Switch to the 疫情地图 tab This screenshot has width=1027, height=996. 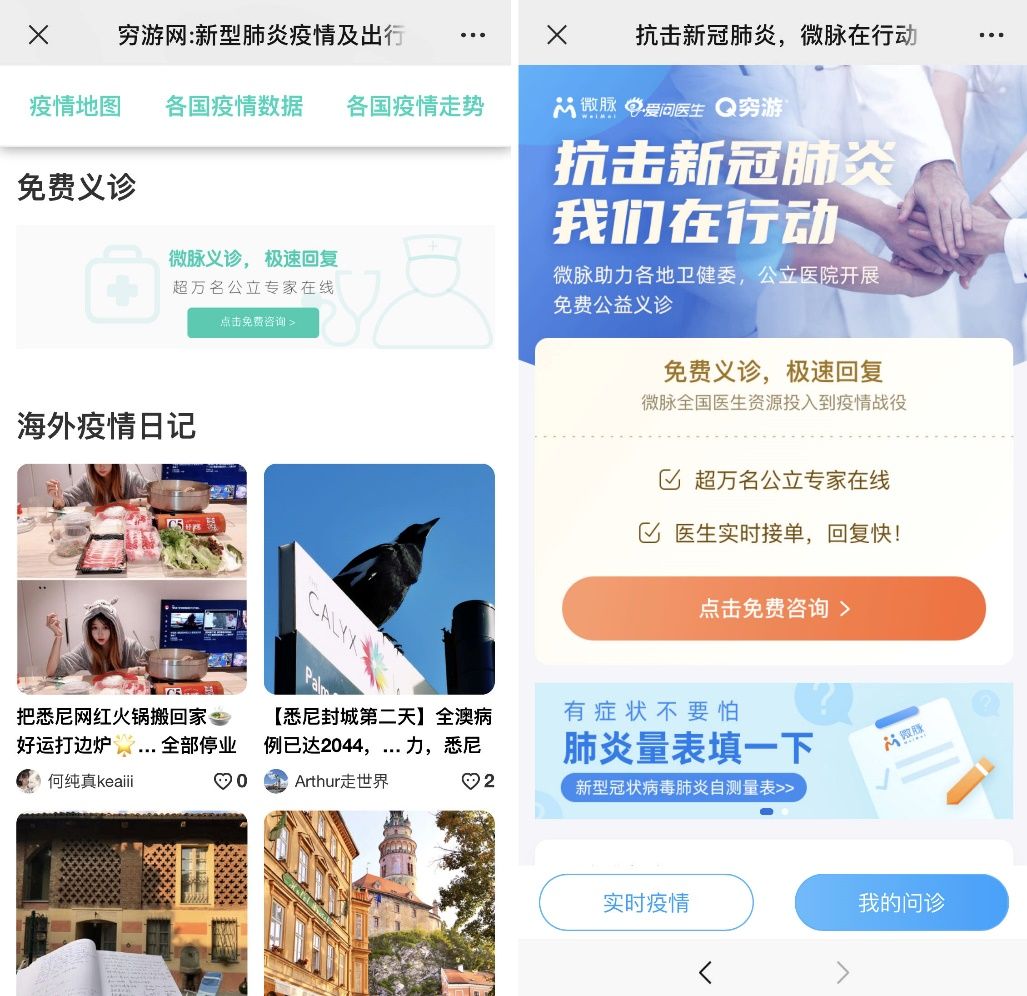pos(75,106)
